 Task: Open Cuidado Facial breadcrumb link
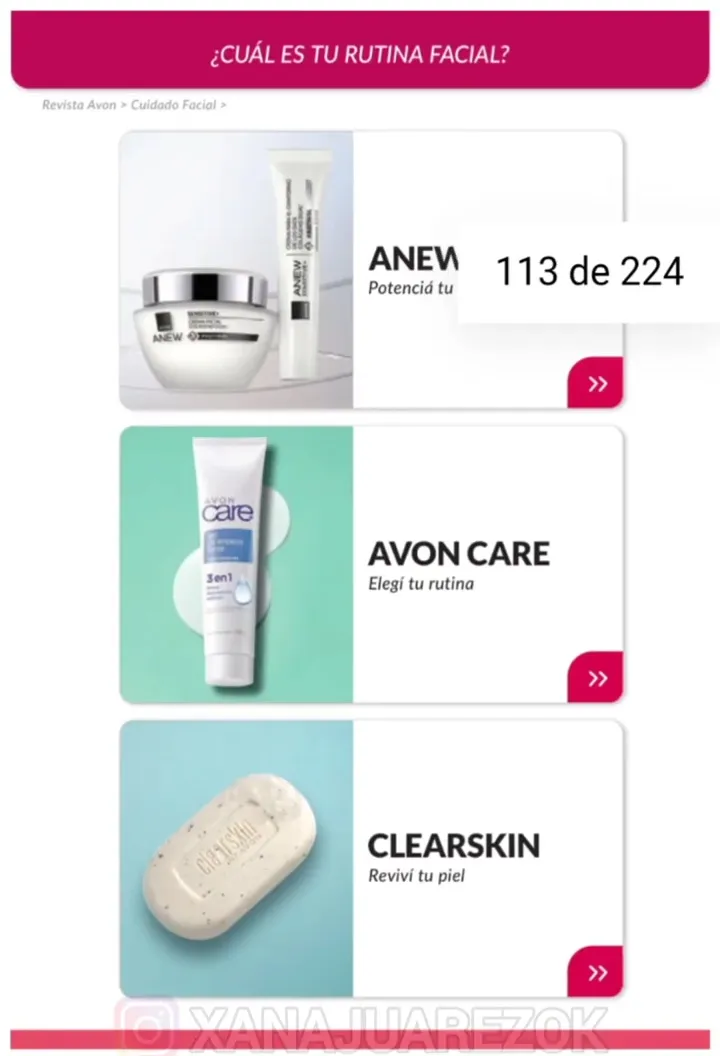pyautogui.click(x=173, y=104)
